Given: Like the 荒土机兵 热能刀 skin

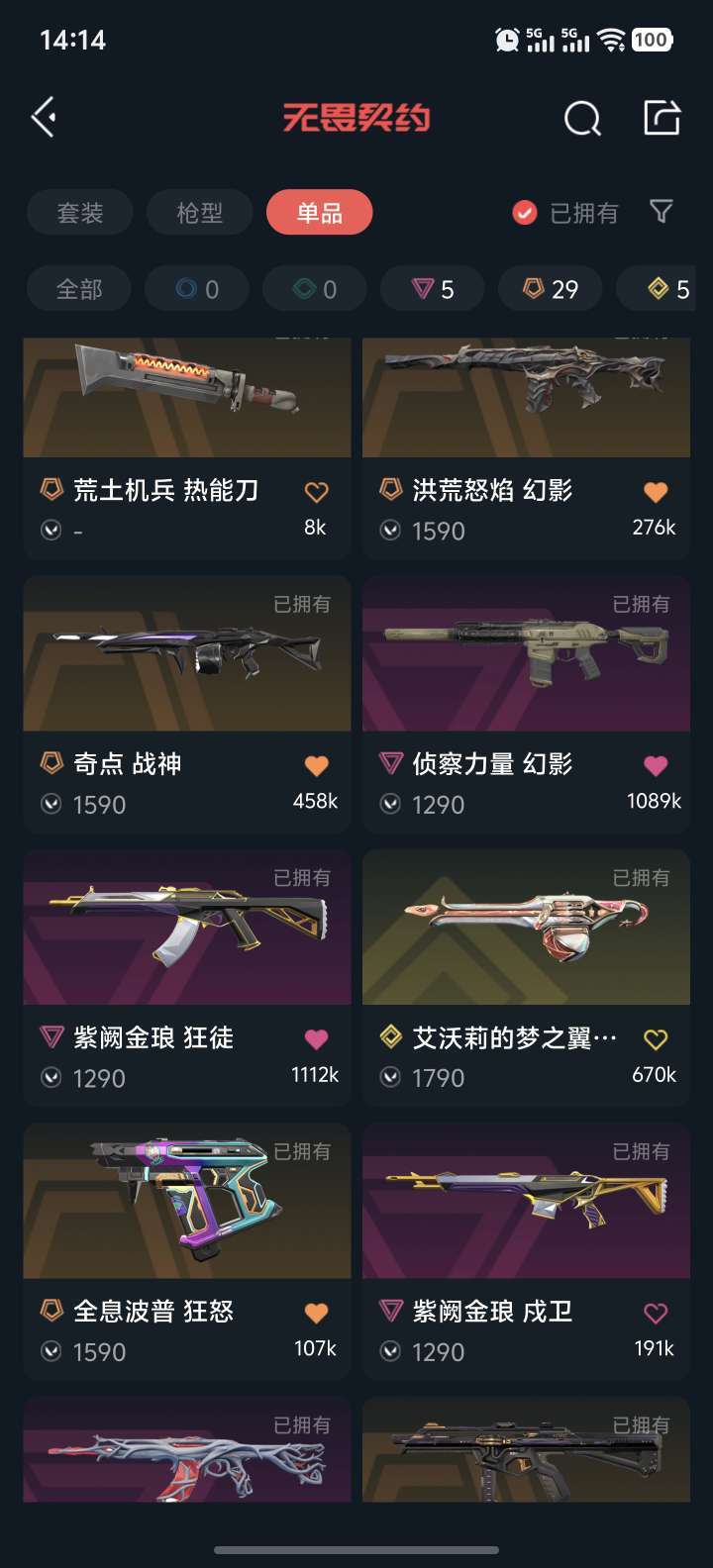Looking at the screenshot, I should pos(316,492).
